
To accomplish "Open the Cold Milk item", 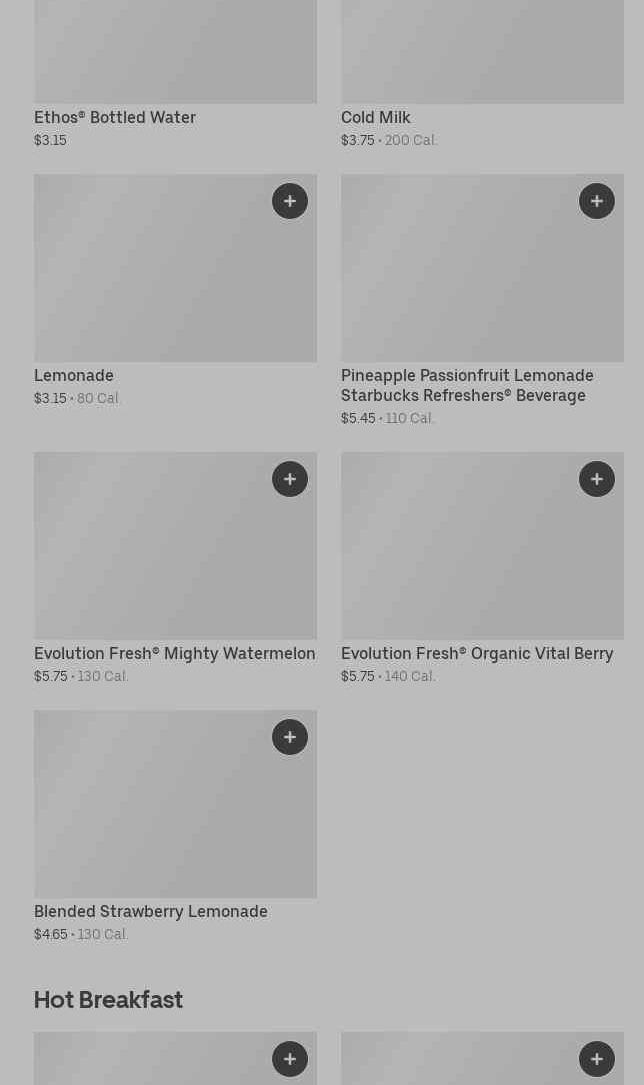I will (x=376, y=117).
